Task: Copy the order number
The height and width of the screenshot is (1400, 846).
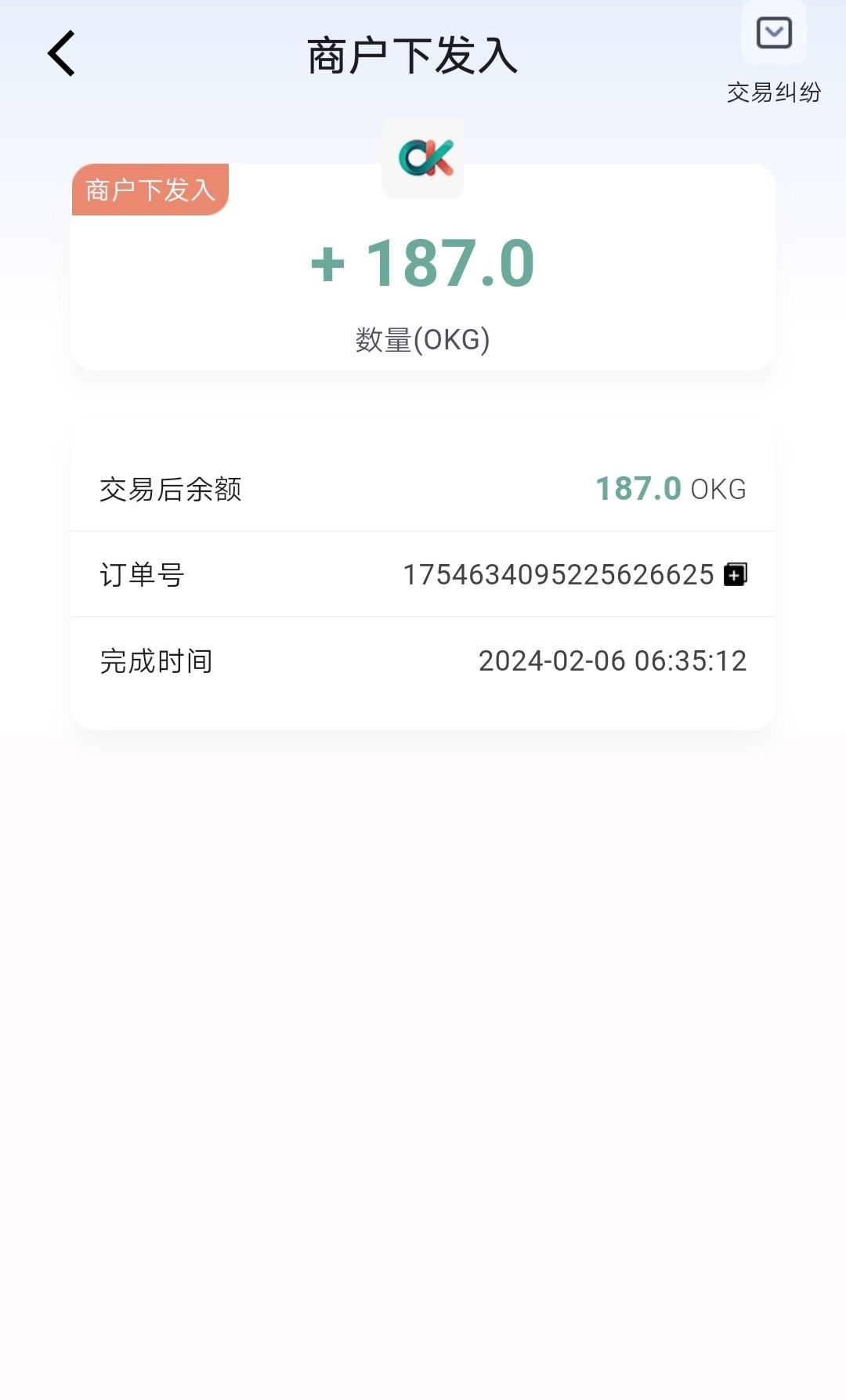Action: (x=736, y=574)
